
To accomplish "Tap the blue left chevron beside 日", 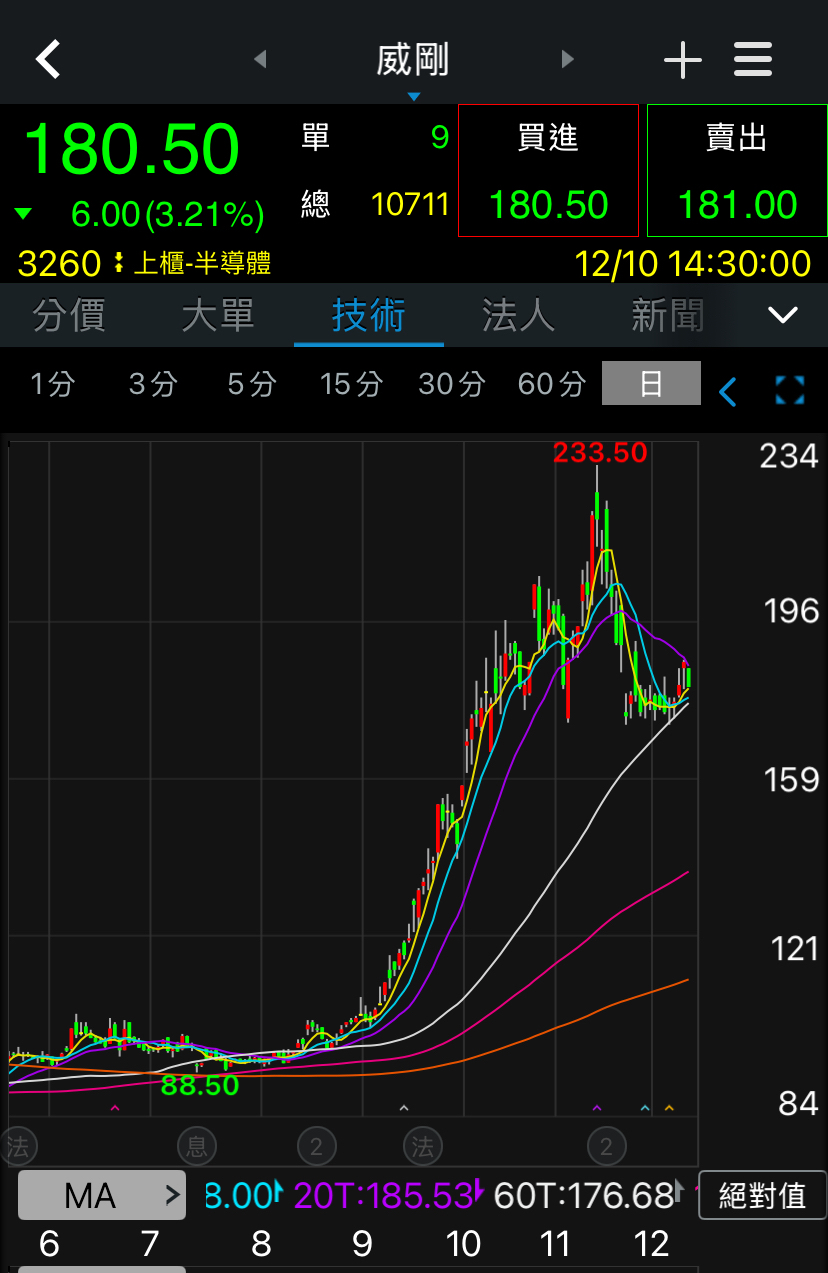I will click(x=728, y=391).
